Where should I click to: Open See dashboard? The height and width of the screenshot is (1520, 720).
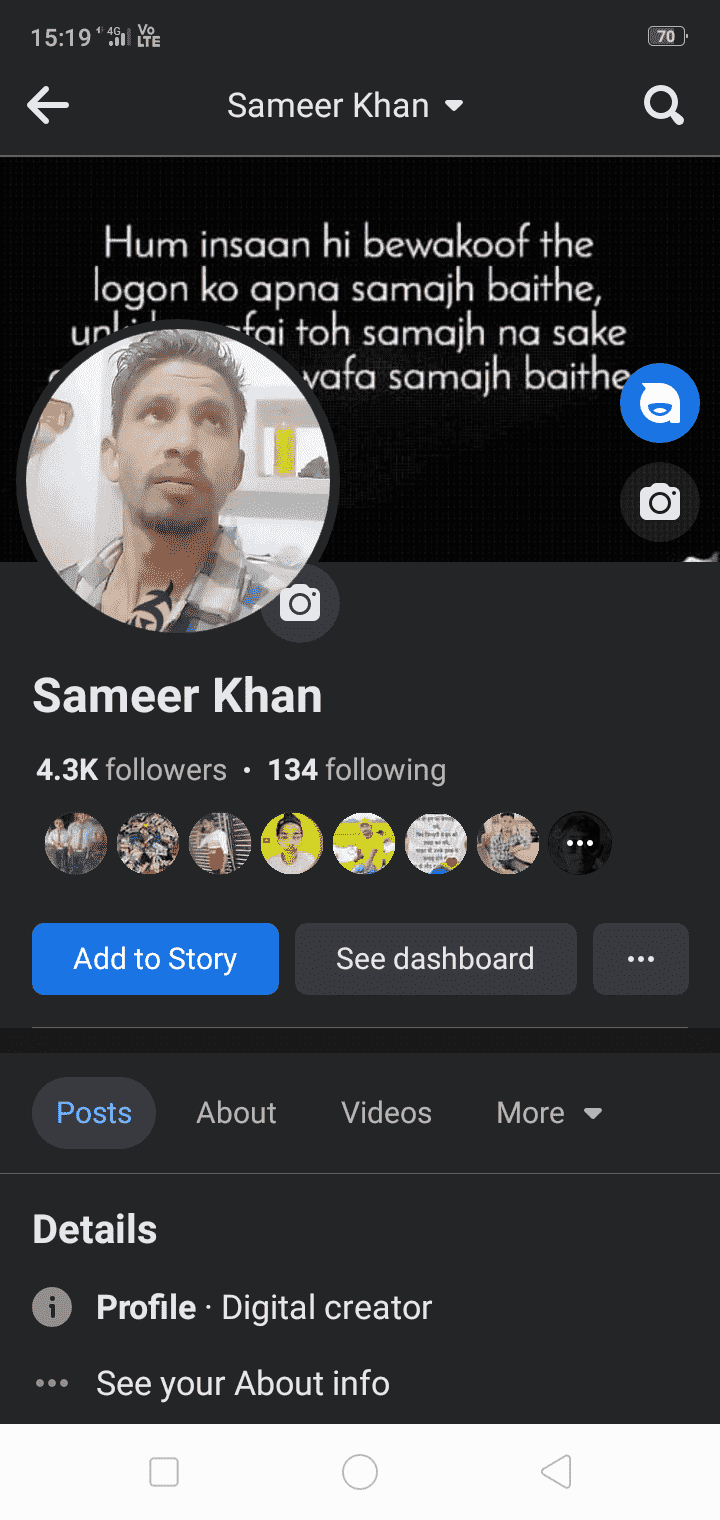435,959
